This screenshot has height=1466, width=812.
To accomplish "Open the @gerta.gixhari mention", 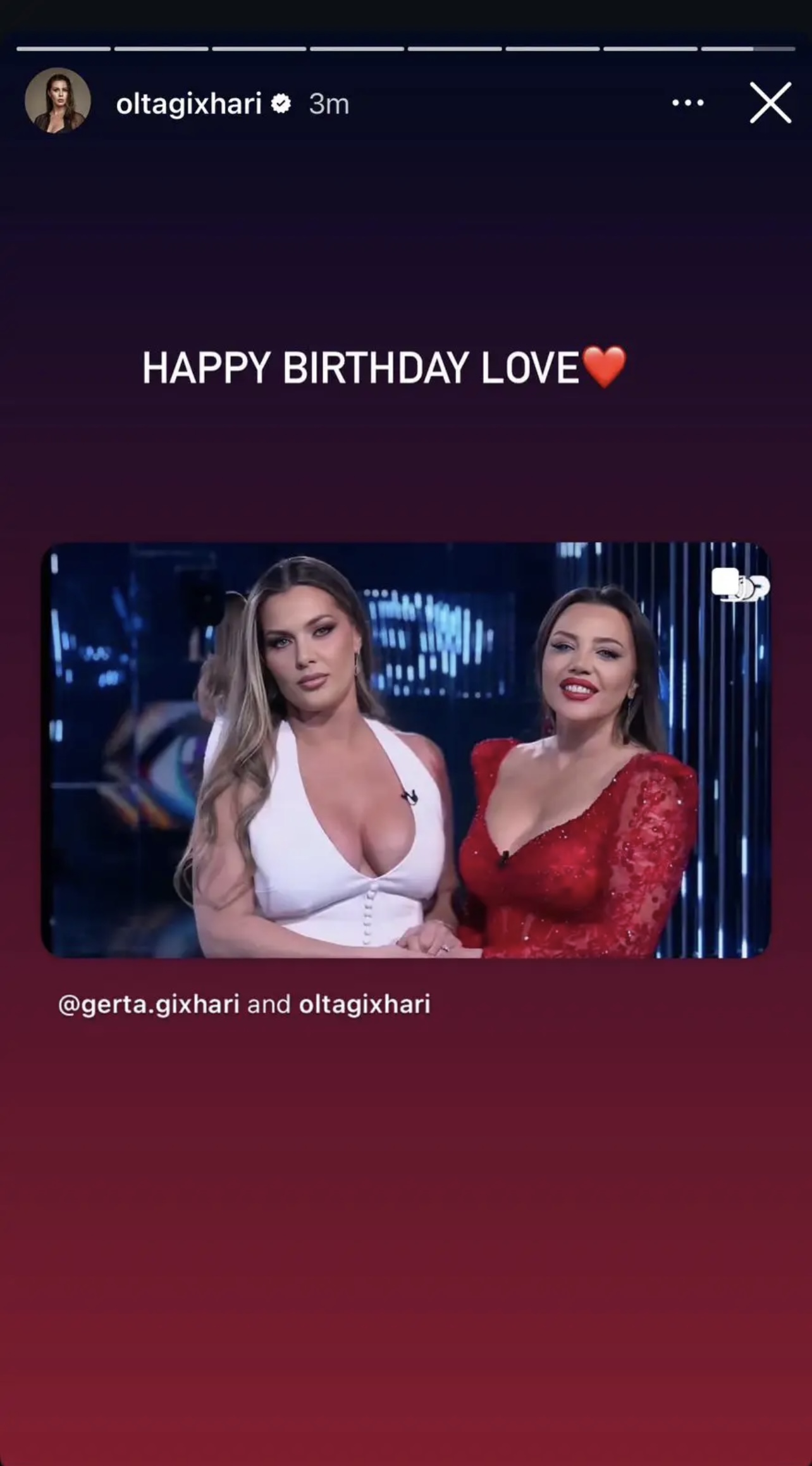I will [x=149, y=1004].
